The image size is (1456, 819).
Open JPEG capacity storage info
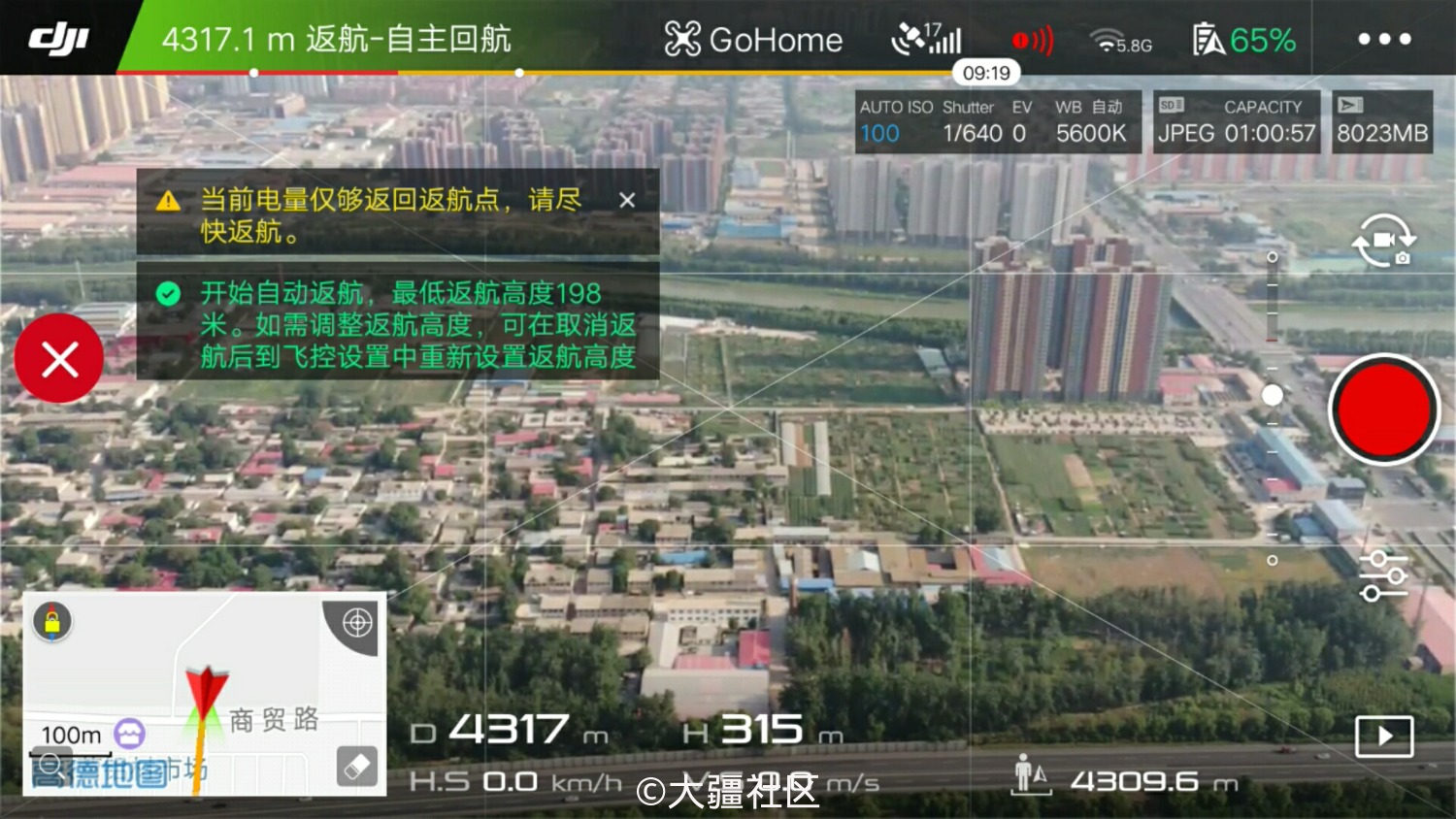(x=1236, y=121)
